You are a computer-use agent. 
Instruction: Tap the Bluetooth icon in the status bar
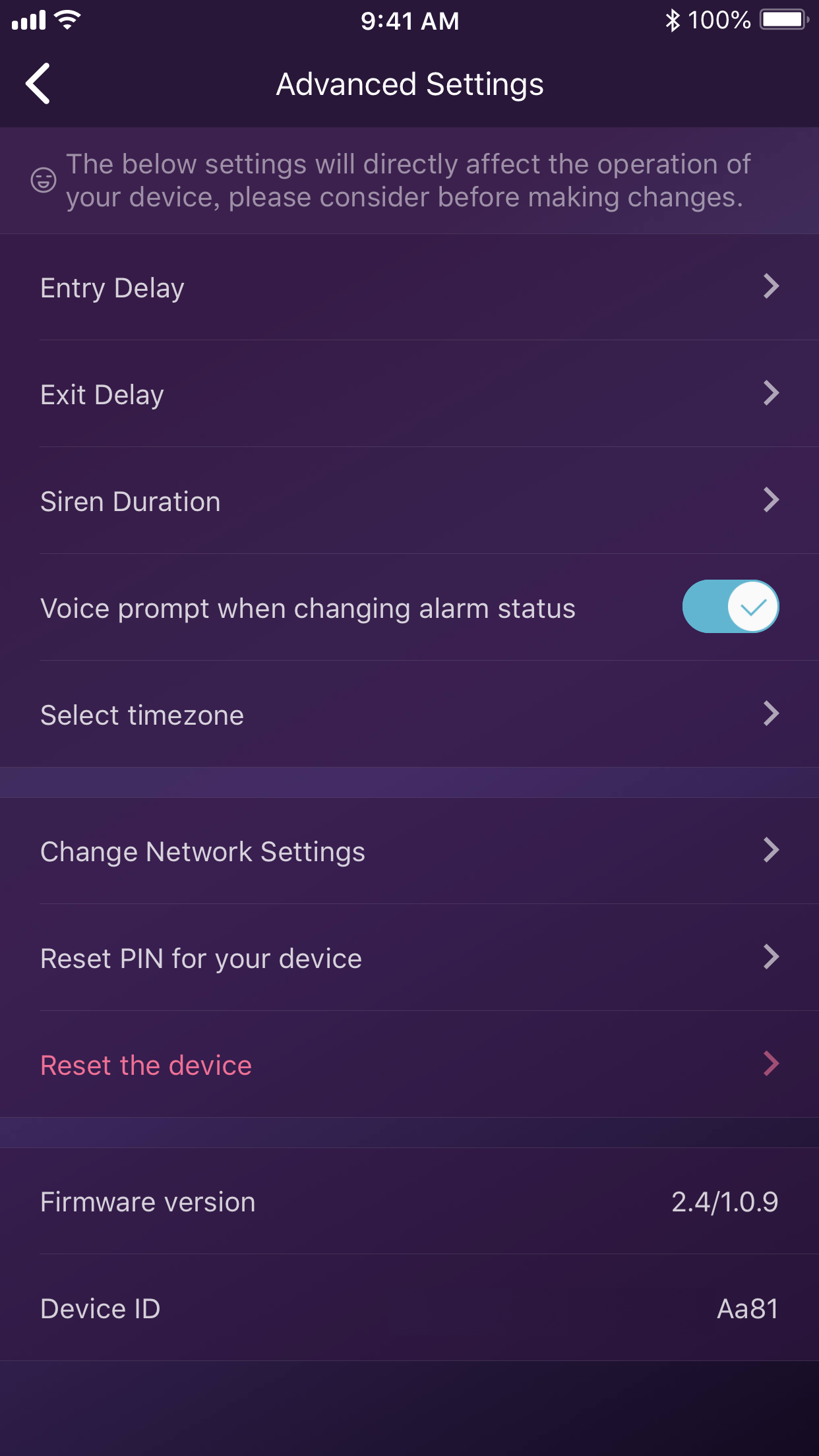tap(673, 20)
